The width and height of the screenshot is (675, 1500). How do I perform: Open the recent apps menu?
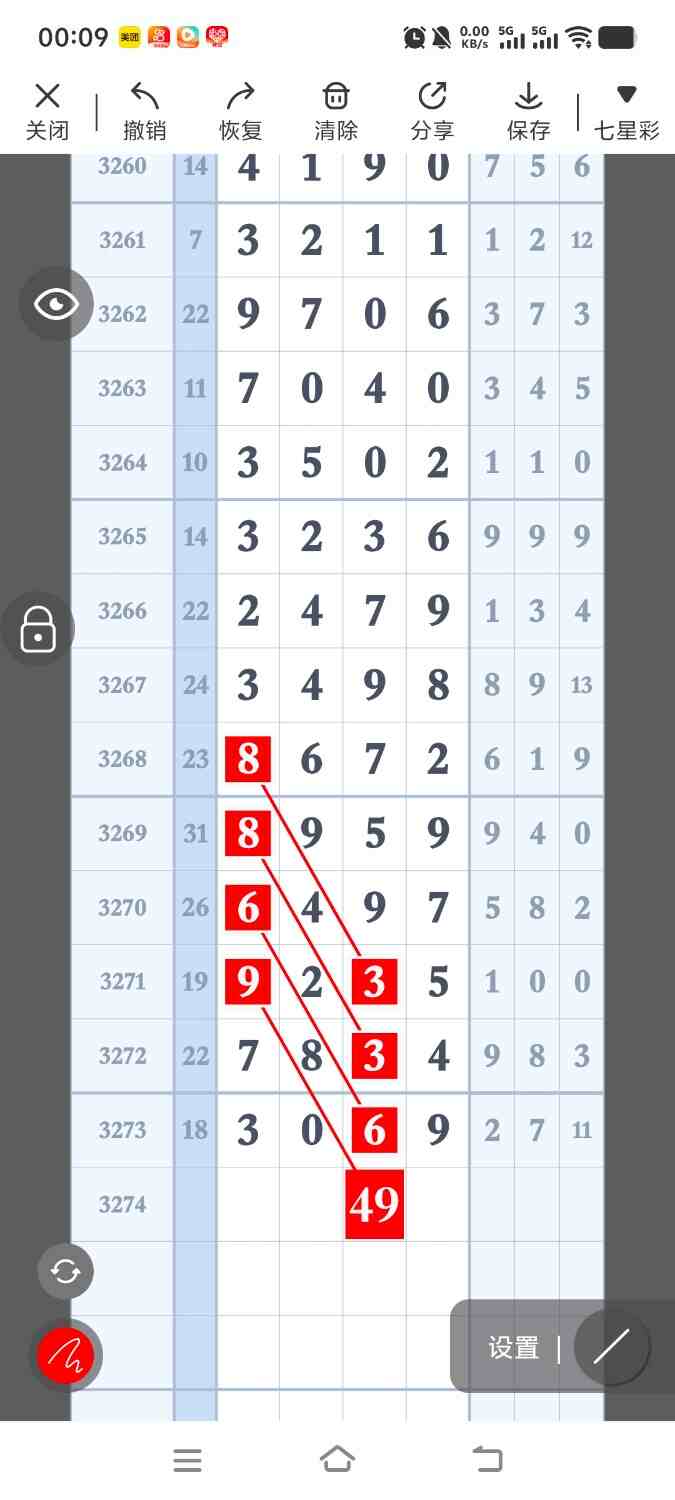click(187, 1460)
